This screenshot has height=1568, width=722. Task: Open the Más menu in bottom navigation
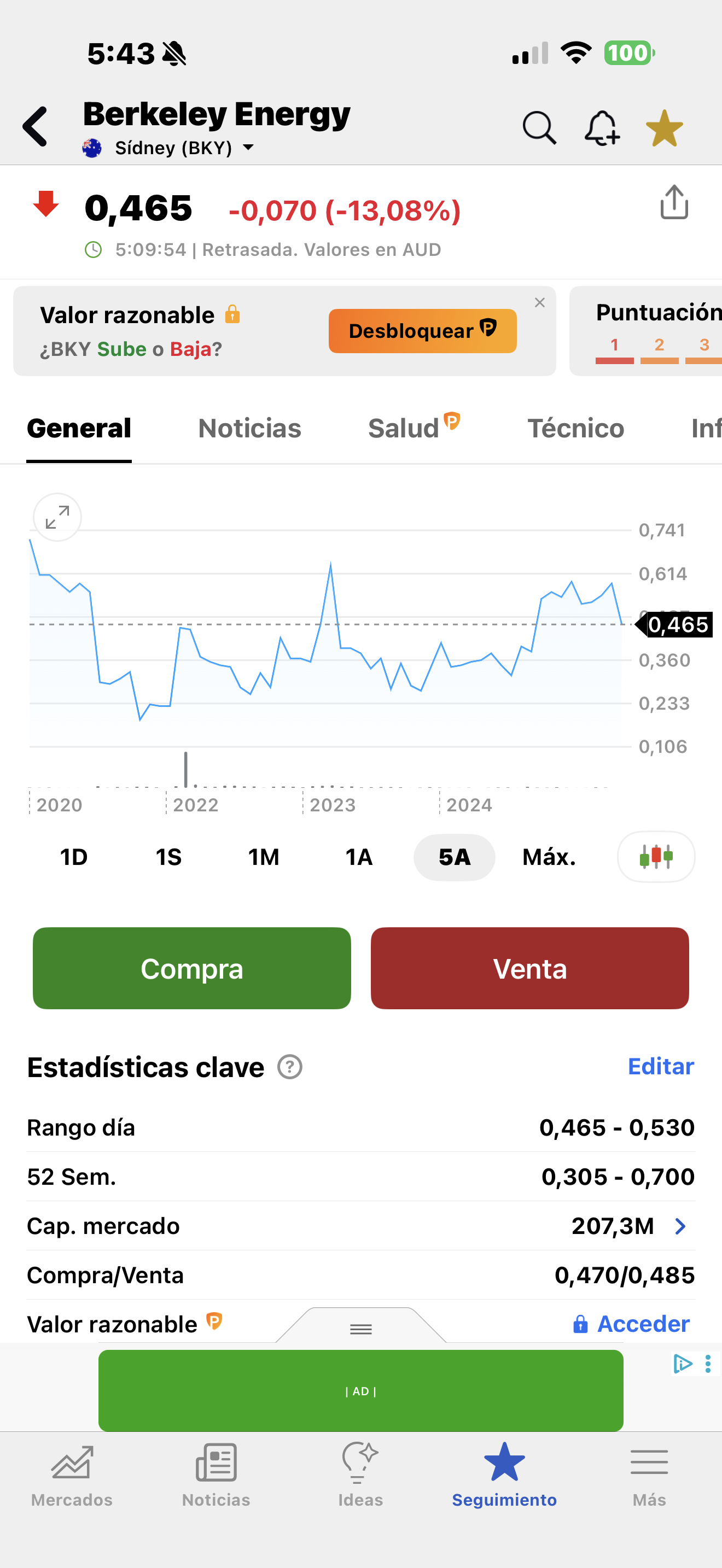click(648, 1479)
